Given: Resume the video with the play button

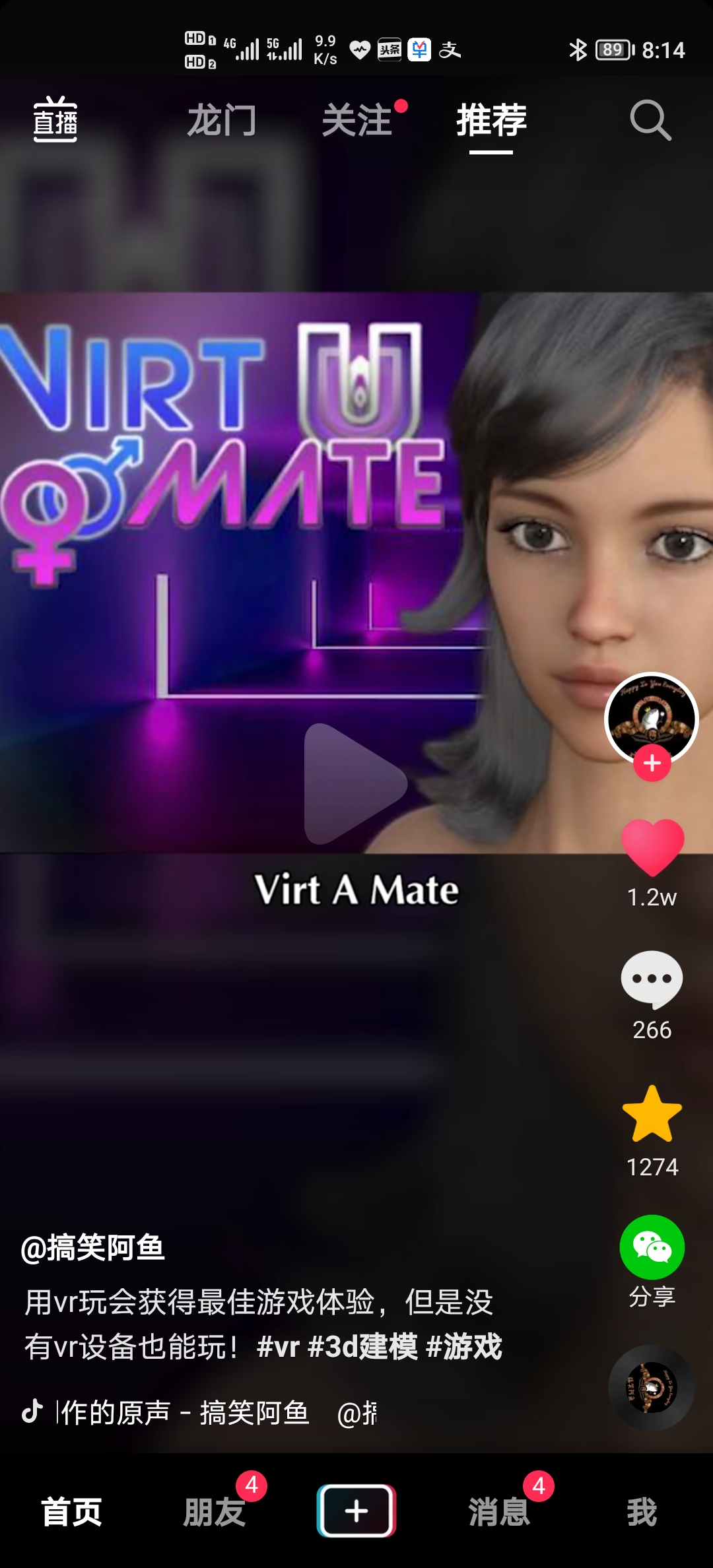Looking at the screenshot, I should coord(355,783).
